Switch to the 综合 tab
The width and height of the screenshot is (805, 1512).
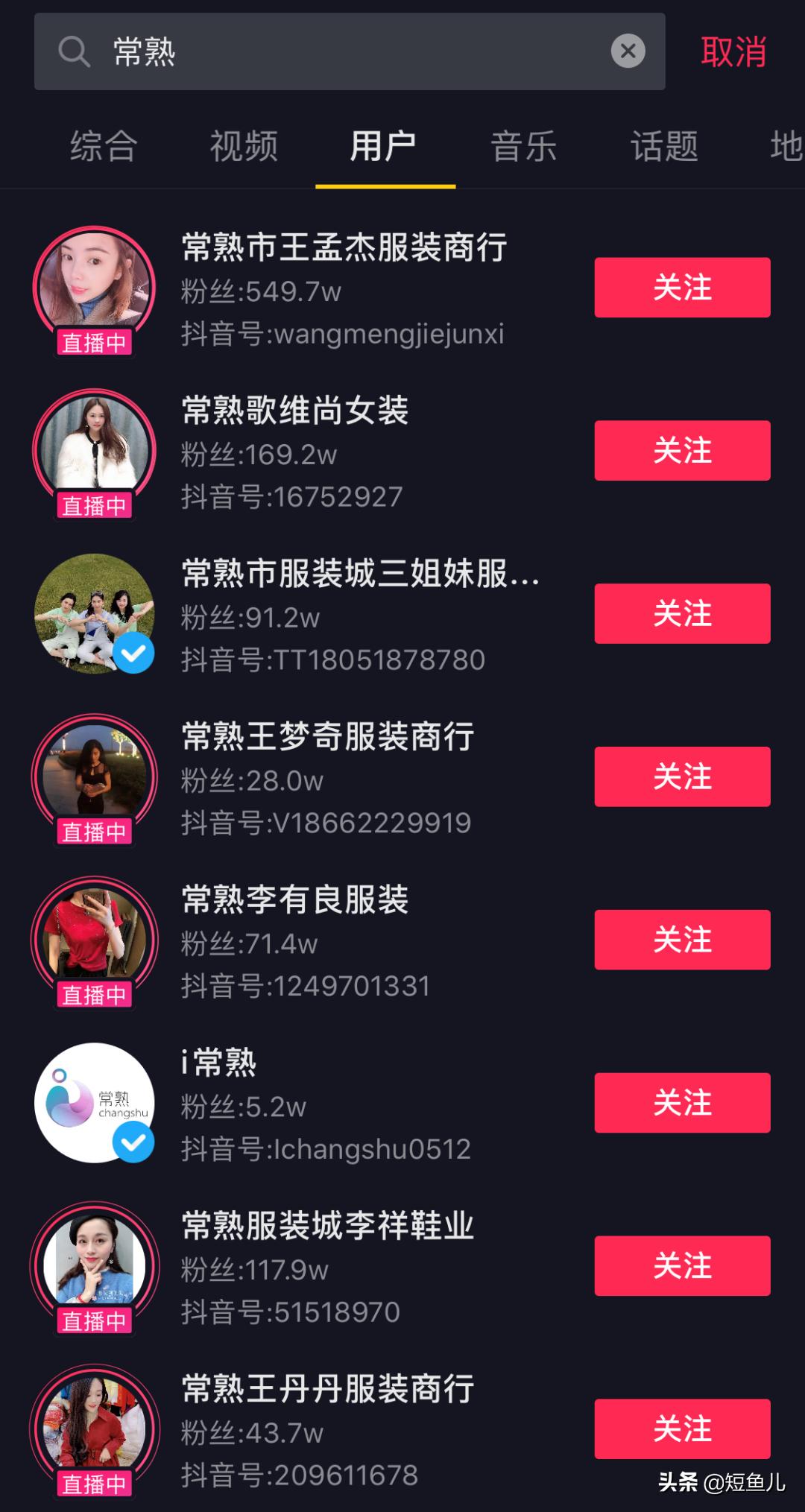[x=101, y=148]
